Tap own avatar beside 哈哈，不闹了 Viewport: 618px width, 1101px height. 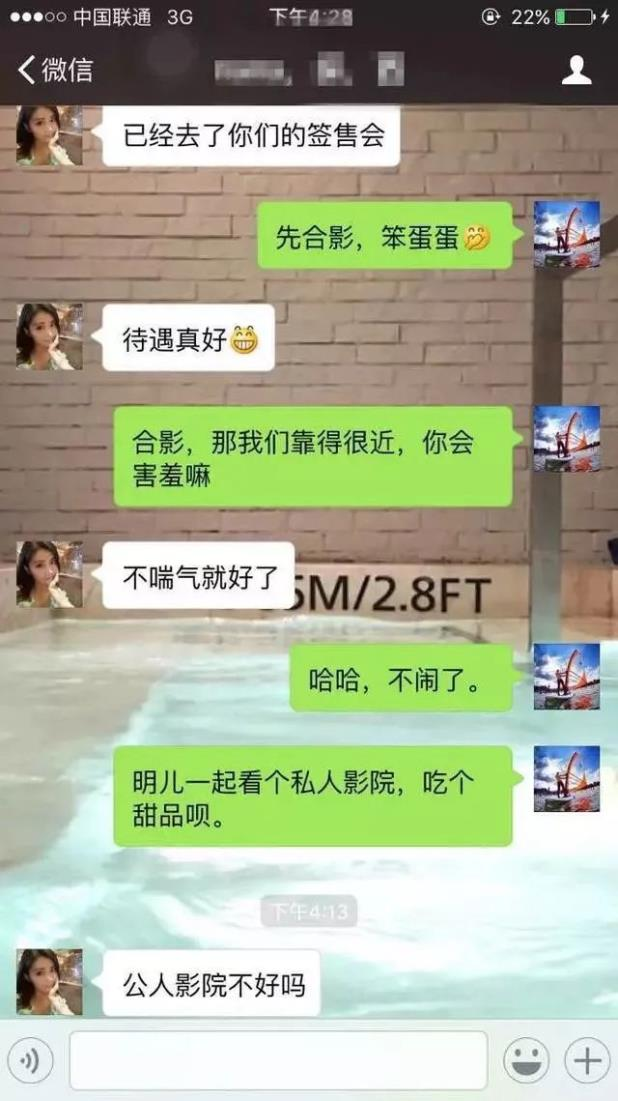(x=566, y=676)
